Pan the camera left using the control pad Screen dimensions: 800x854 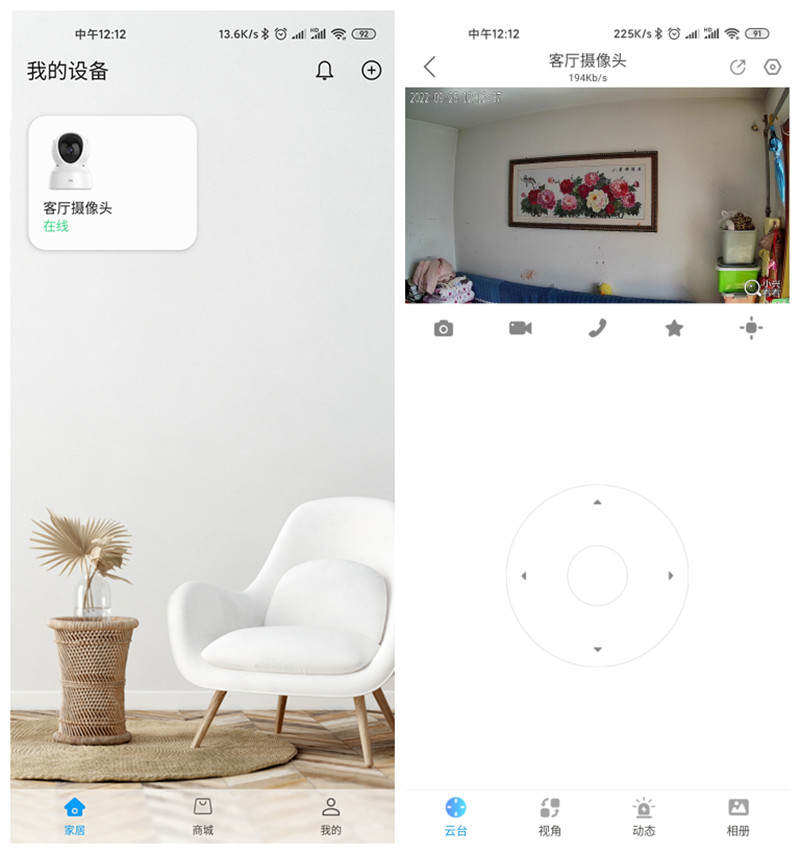pyautogui.click(x=527, y=575)
